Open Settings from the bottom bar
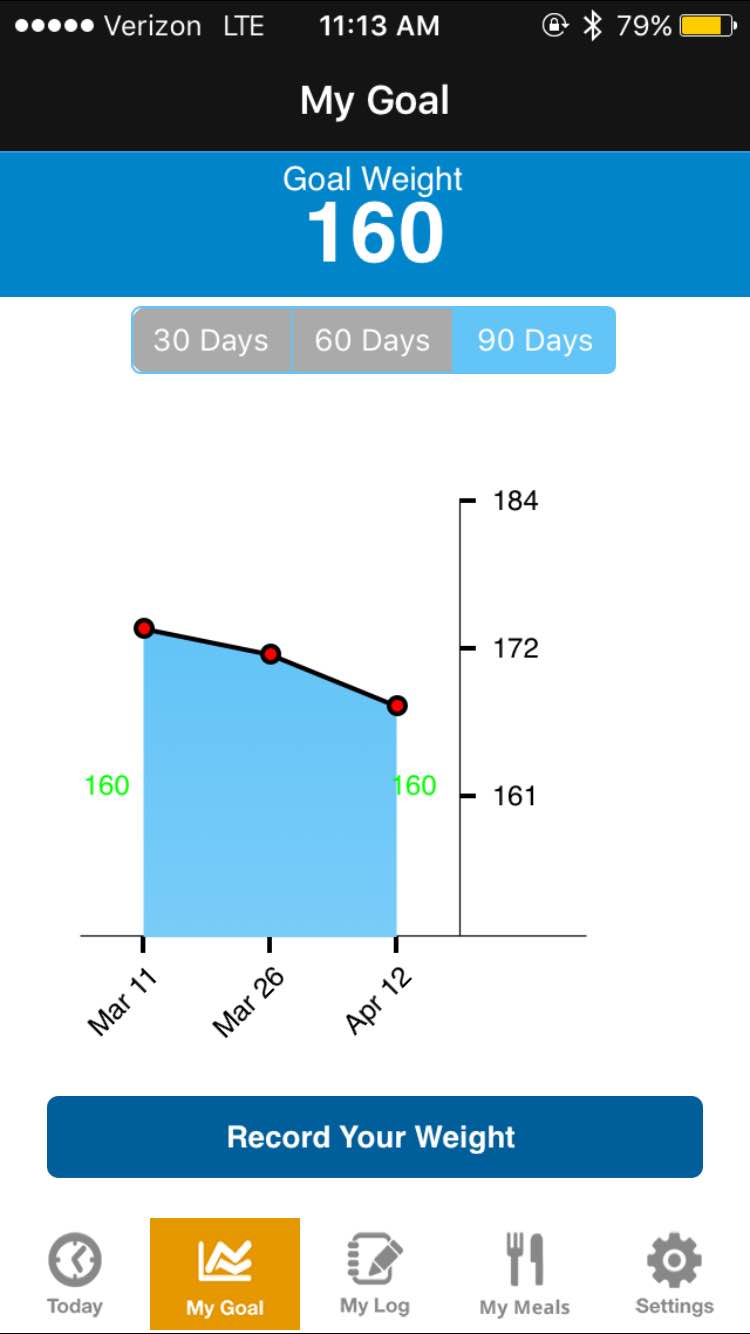The height and width of the screenshot is (1334, 750). 675,1274
